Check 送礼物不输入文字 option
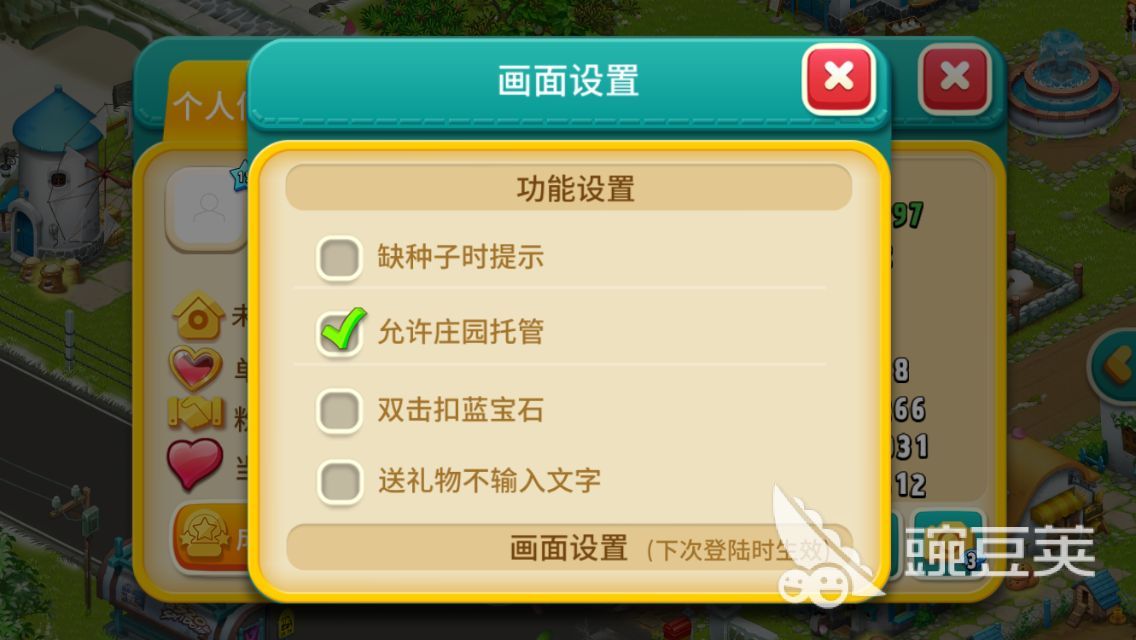 tap(339, 482)
